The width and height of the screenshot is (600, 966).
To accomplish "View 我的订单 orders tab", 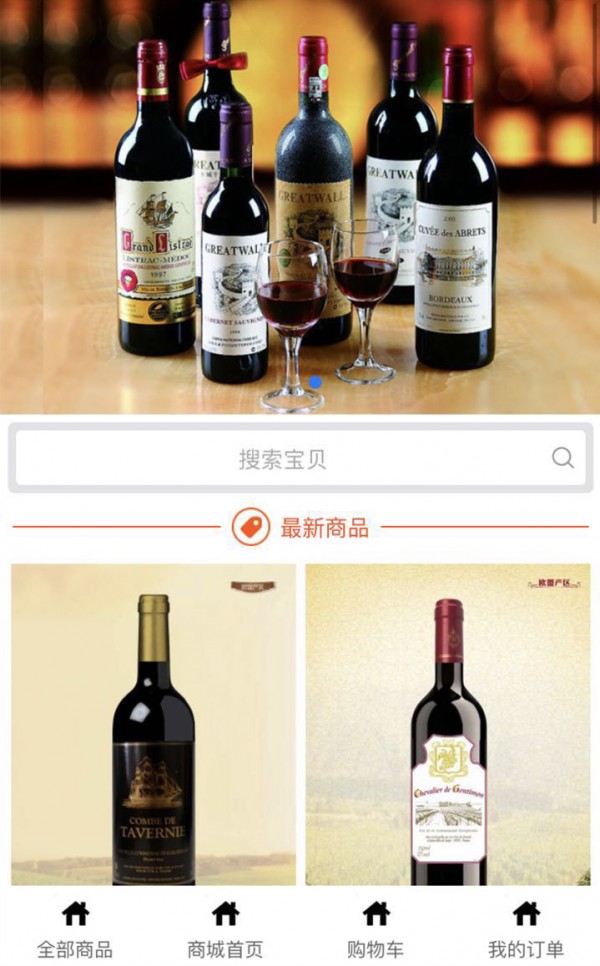I will point(525,930).
